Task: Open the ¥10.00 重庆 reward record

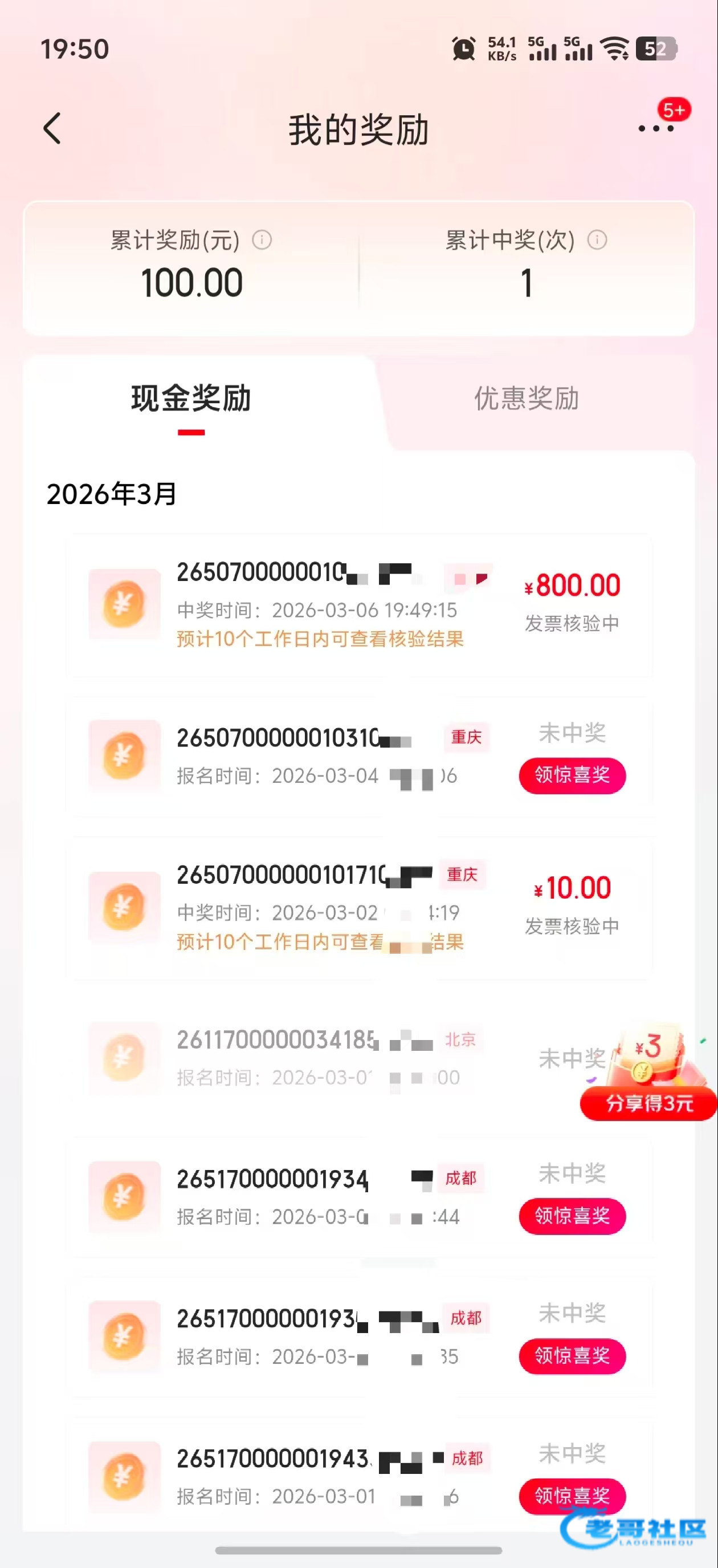Action: coord(359,908)
